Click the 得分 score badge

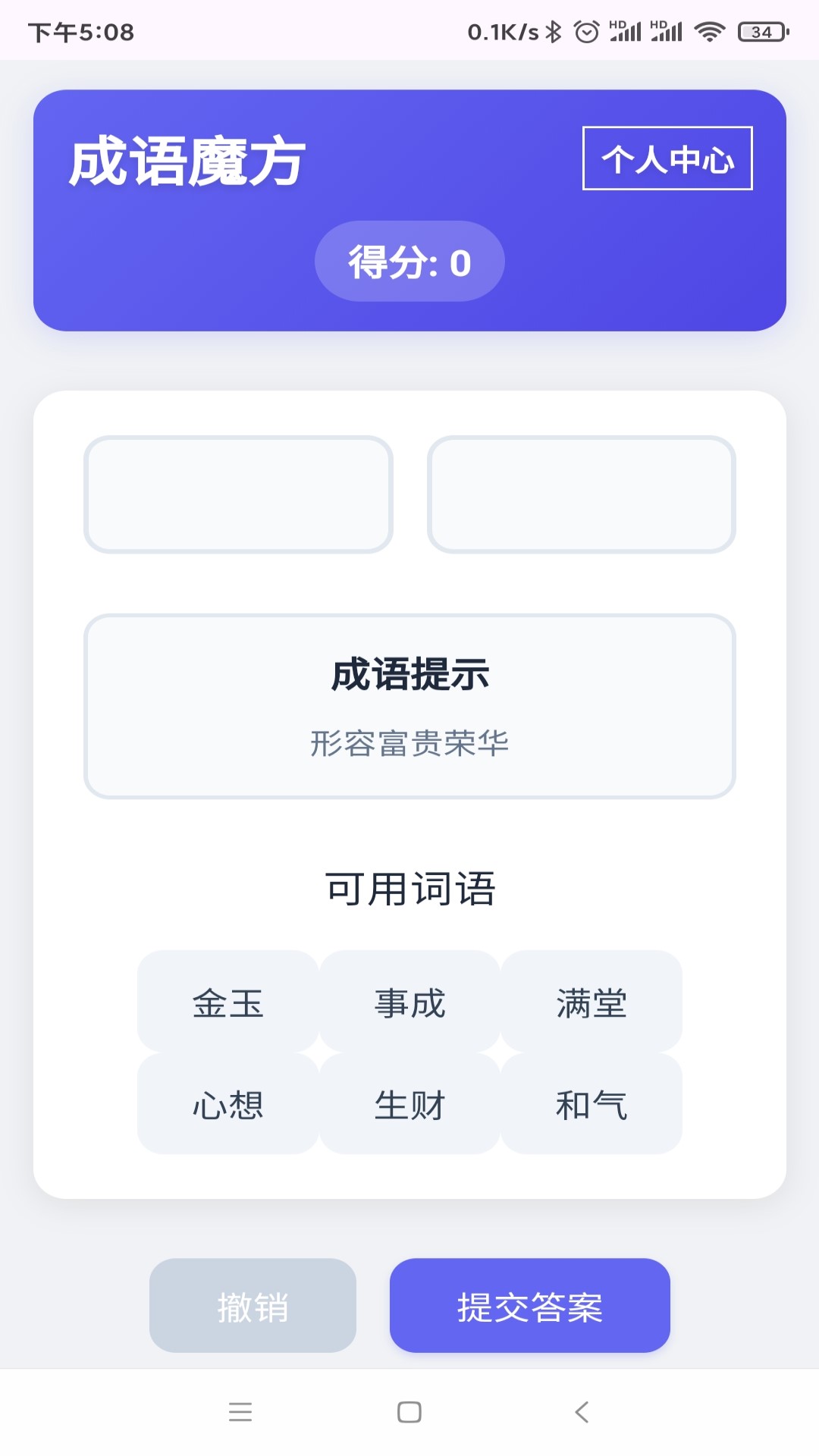(x=409, y=261)
